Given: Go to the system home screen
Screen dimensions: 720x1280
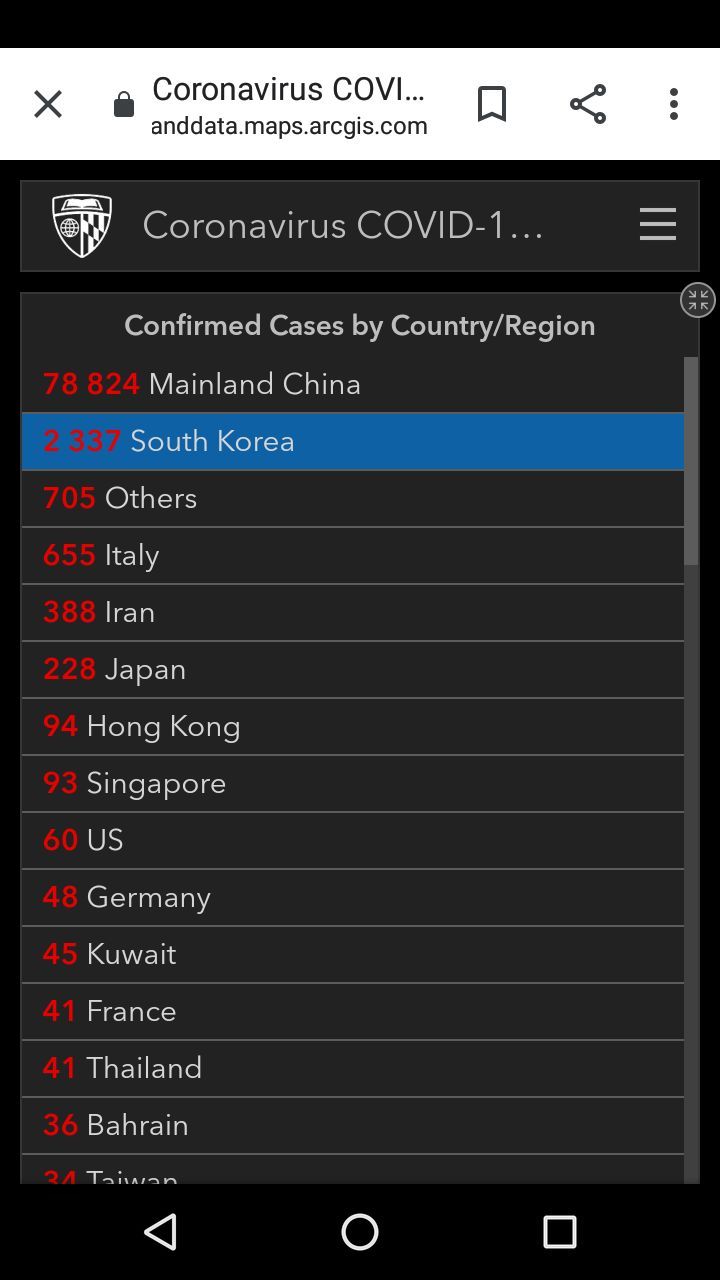Looking at the screenshot, I should (360, 1232).
